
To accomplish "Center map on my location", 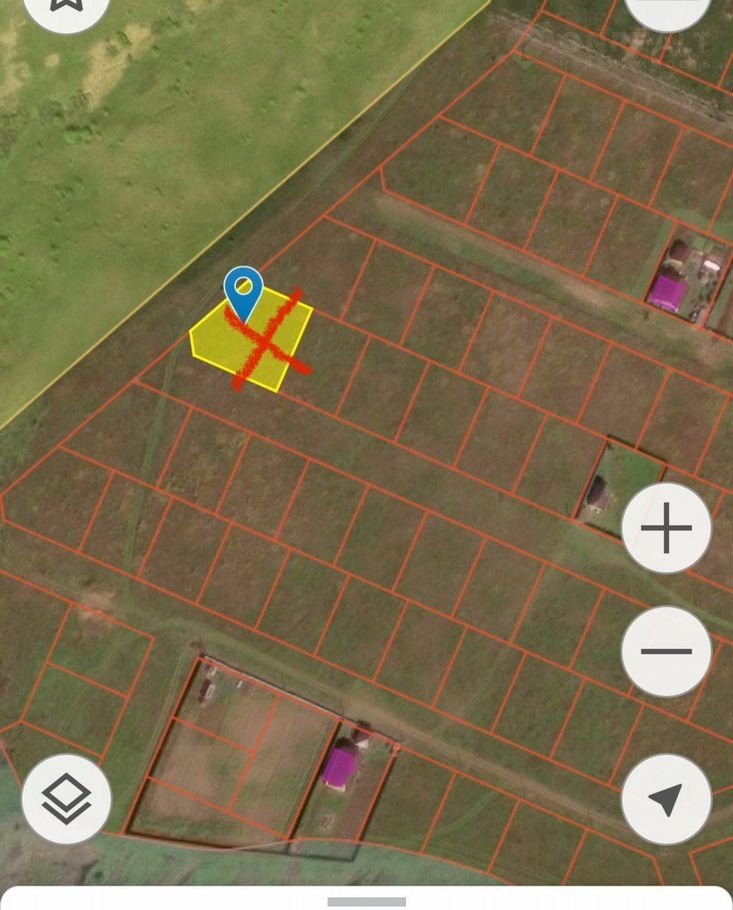I will (666, 798).
